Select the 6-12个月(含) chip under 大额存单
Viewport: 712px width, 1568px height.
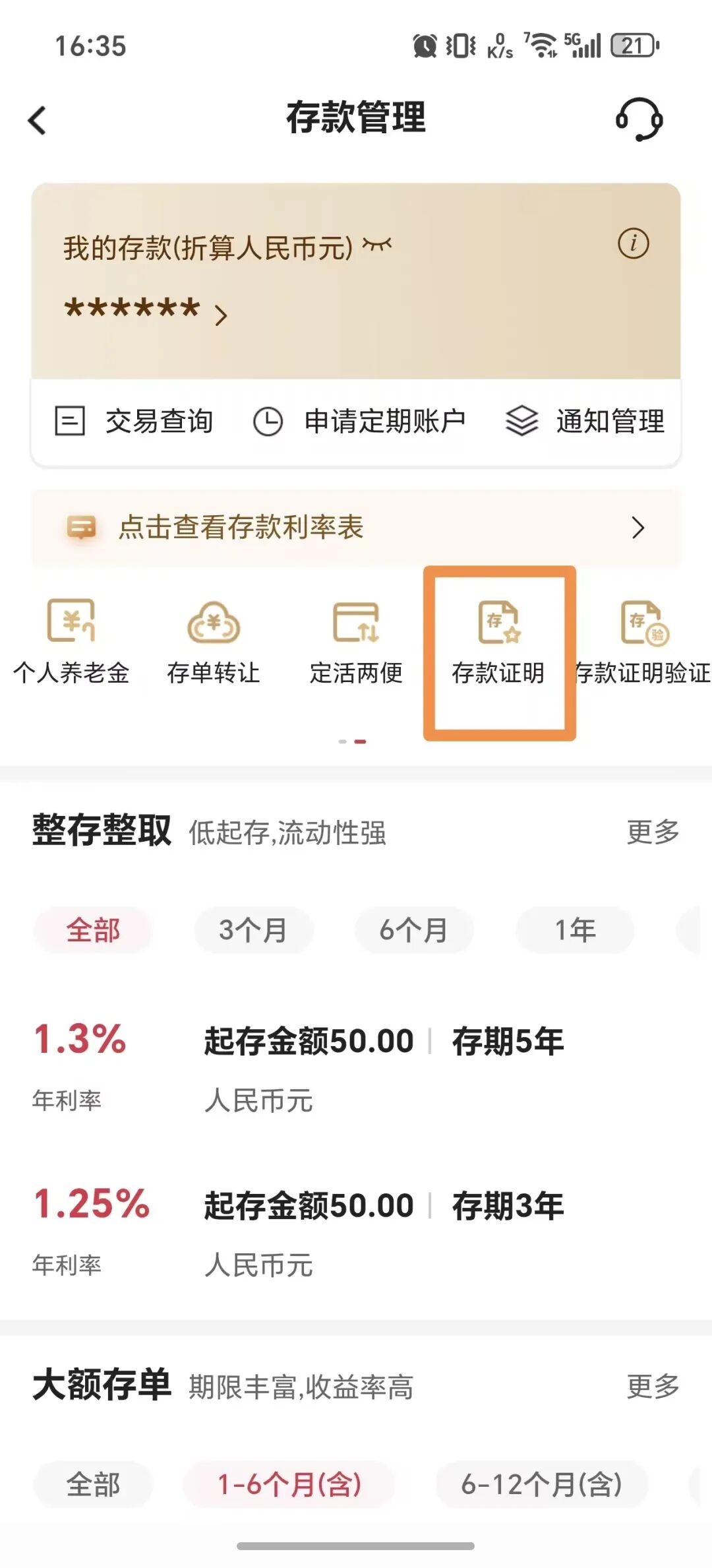(x=541, y=1485)
